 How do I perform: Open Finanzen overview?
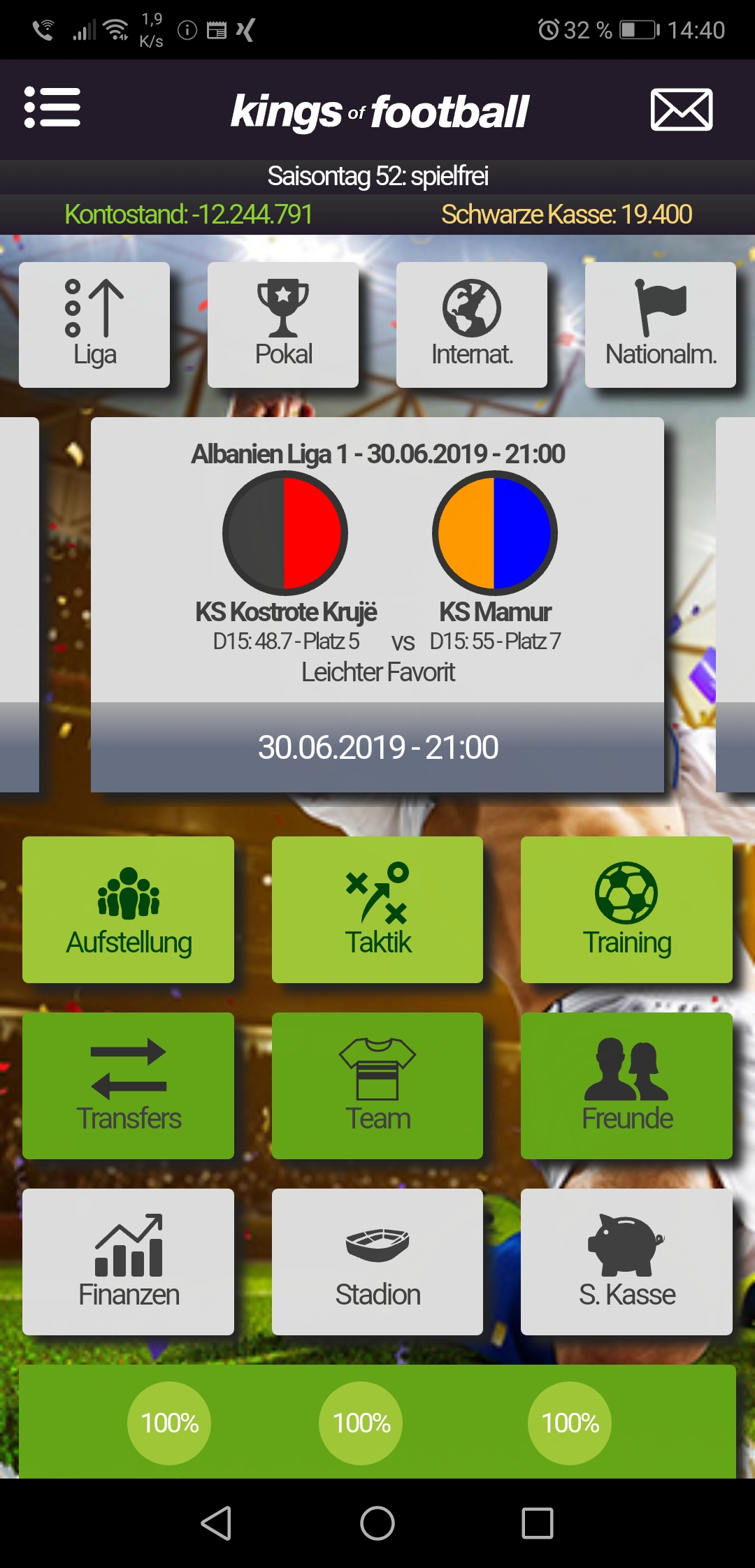point(129,1262)
